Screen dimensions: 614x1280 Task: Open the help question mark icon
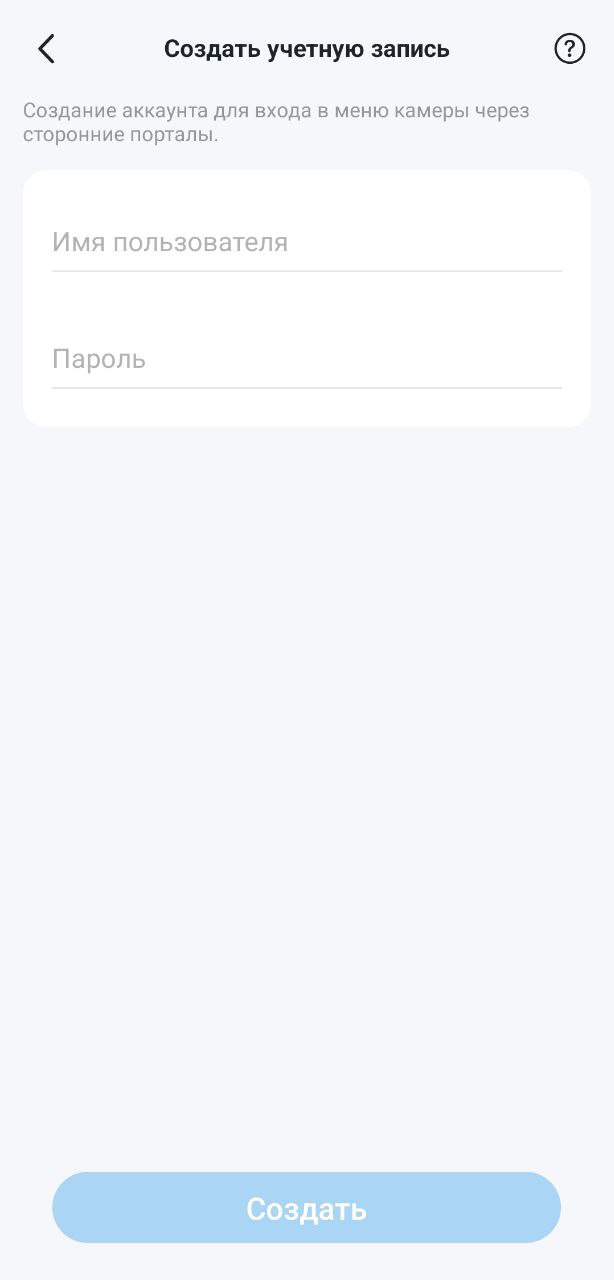(x=569, y=49)
